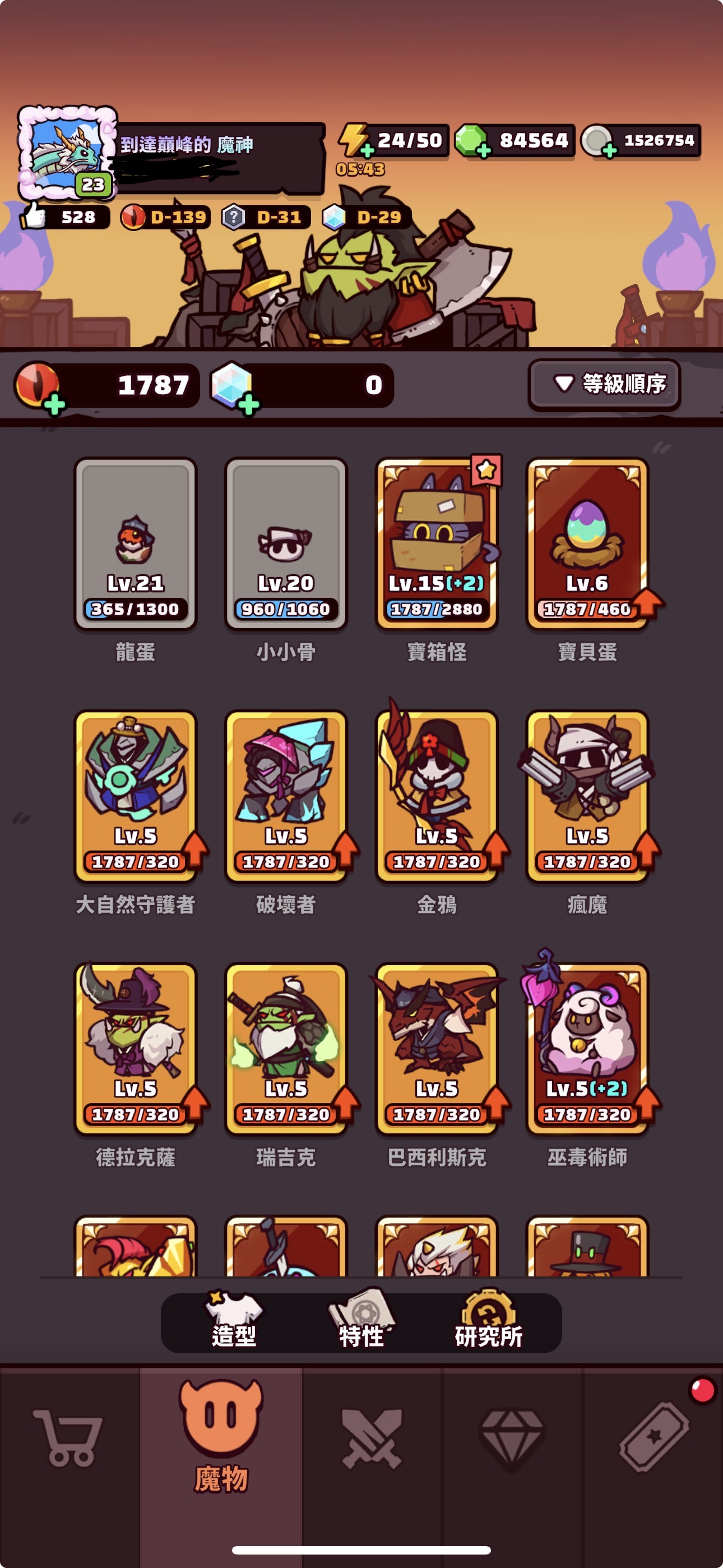Open the 造型 skins menu
This screenshot has height=1568, width=723.
pos(234,1320)
